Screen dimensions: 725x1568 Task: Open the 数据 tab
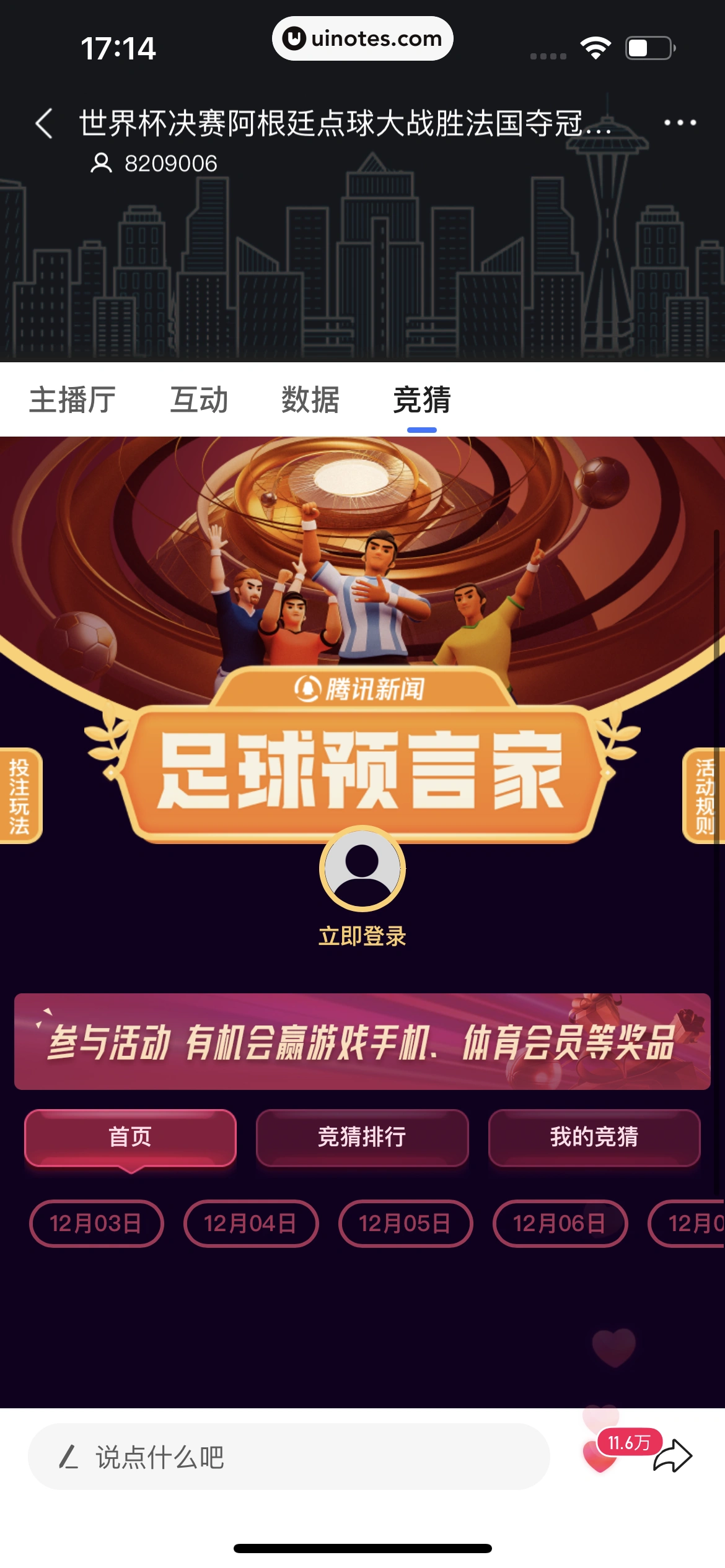309,400
